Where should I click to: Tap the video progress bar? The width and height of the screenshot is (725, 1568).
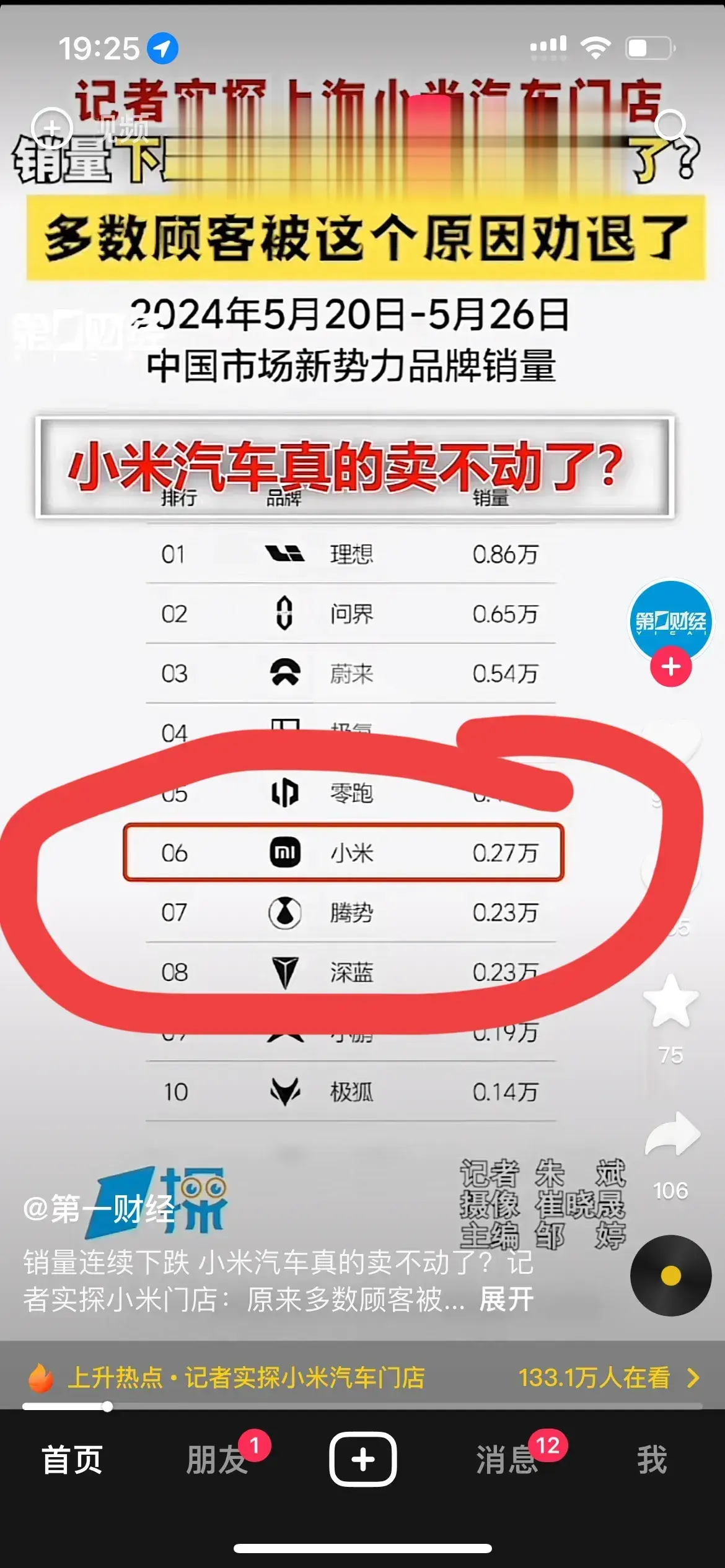click(x=362, y=1407)
